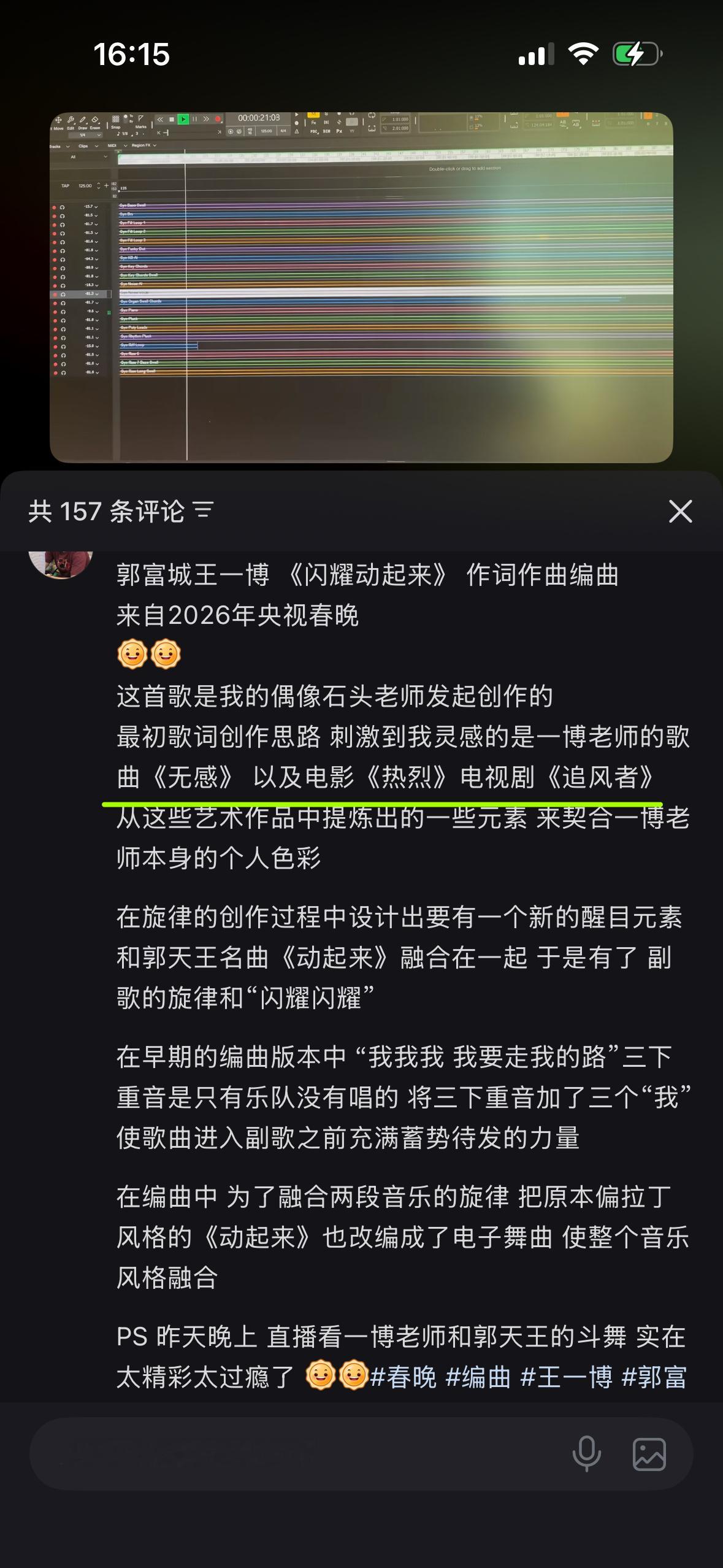Screen dimensions: 723x1568
Task: Click the Snap icon in the toolbar
Action: [116, 119]
